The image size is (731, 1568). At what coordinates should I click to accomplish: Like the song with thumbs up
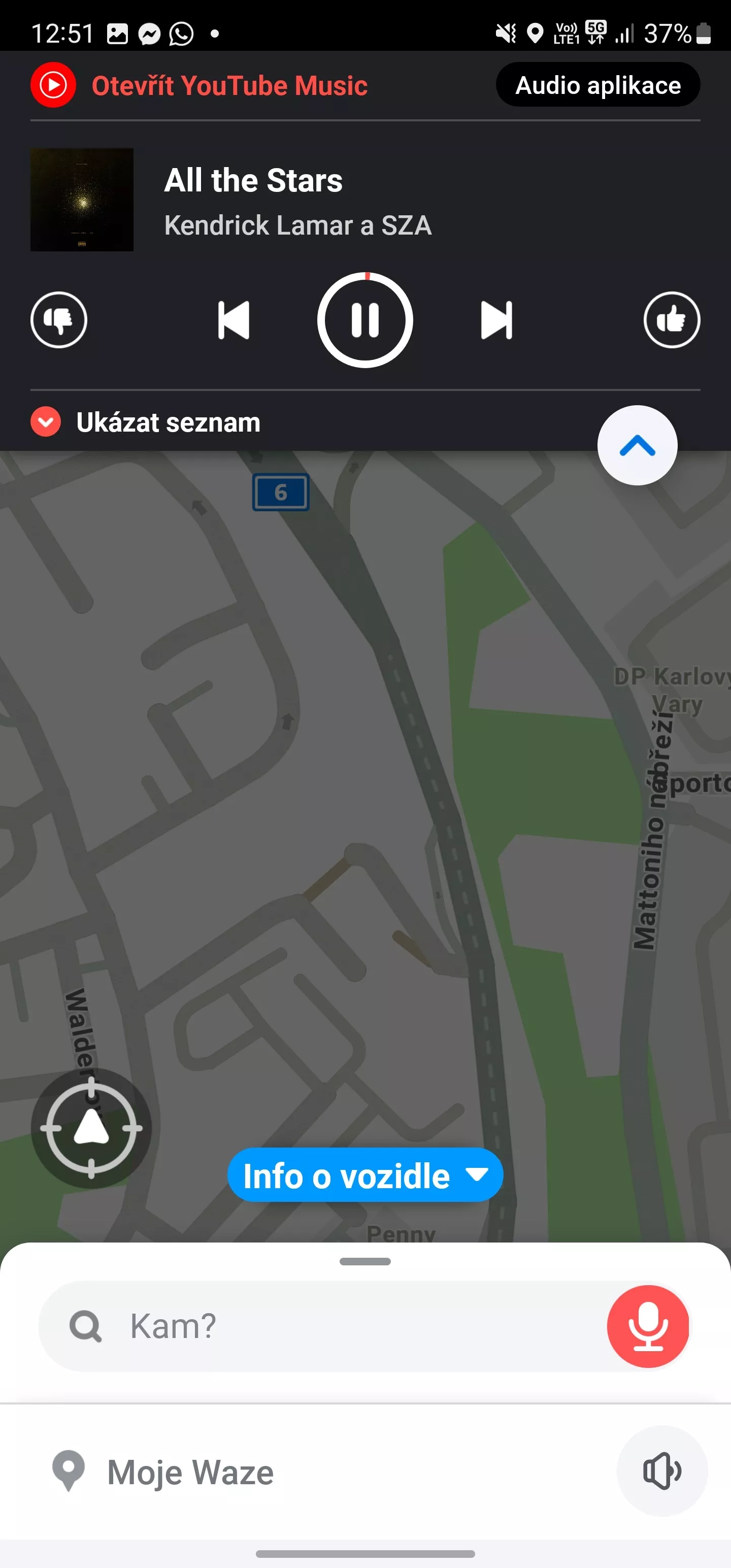pos(672,320)
